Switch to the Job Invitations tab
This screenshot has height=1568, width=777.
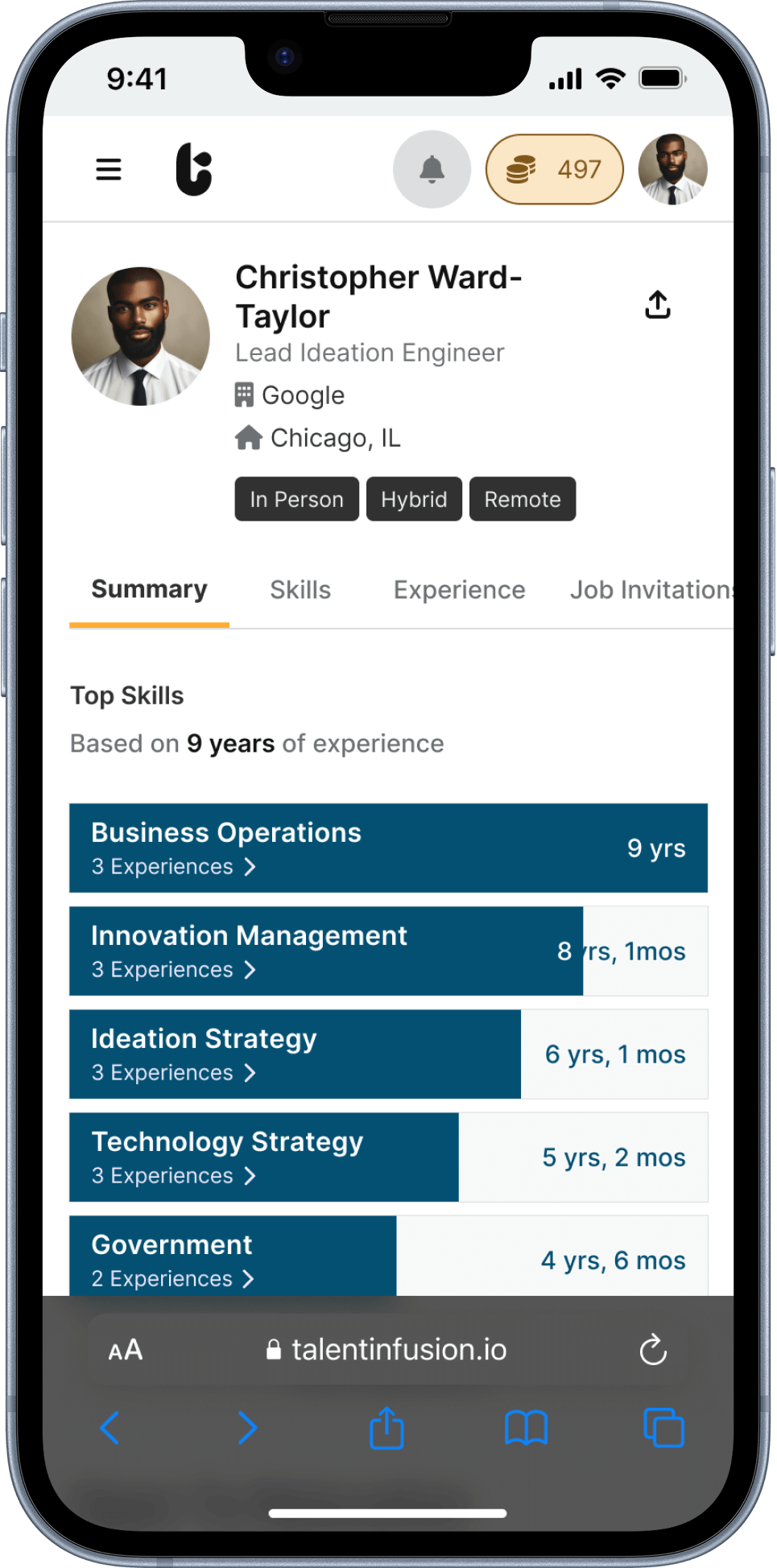click(x=649, y=590)
